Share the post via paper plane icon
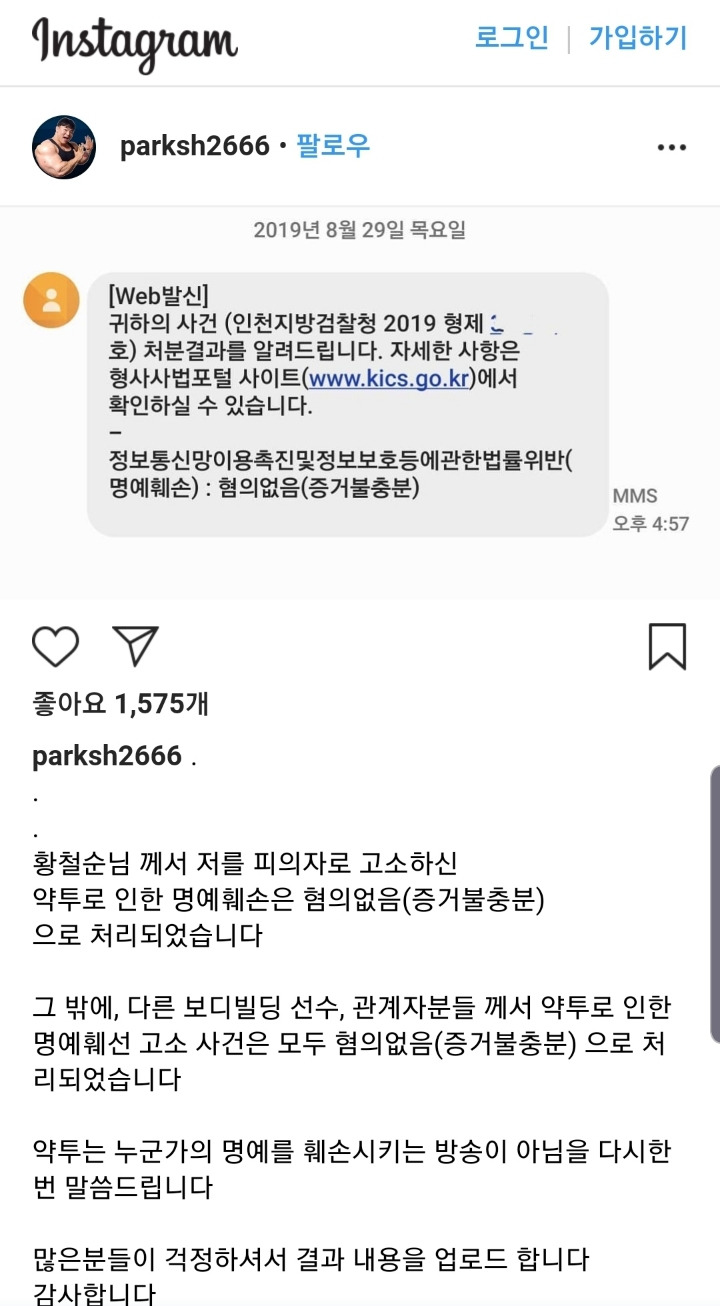Viewport: 720px width, 1306px height. (x=135, y=647)
